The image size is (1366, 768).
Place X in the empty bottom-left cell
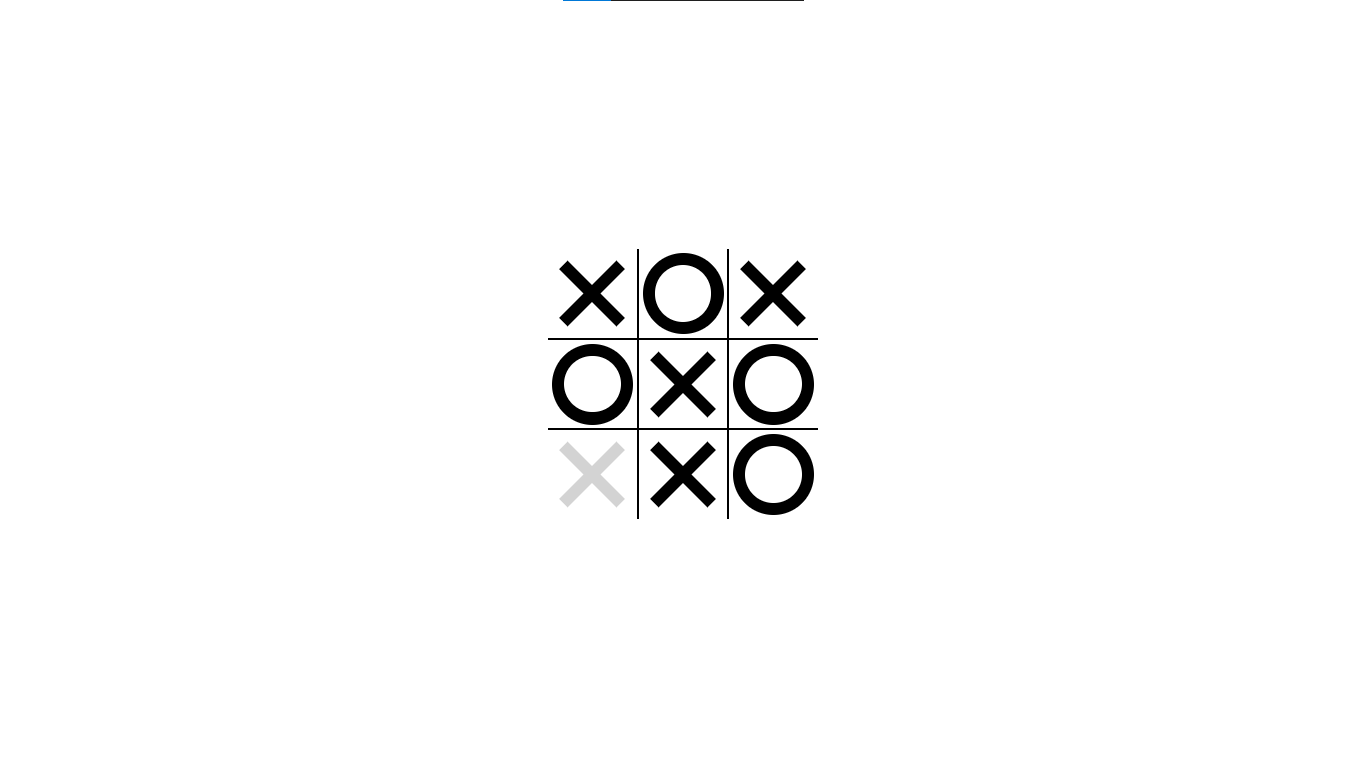pyautogui.click(x=592, y=474)
